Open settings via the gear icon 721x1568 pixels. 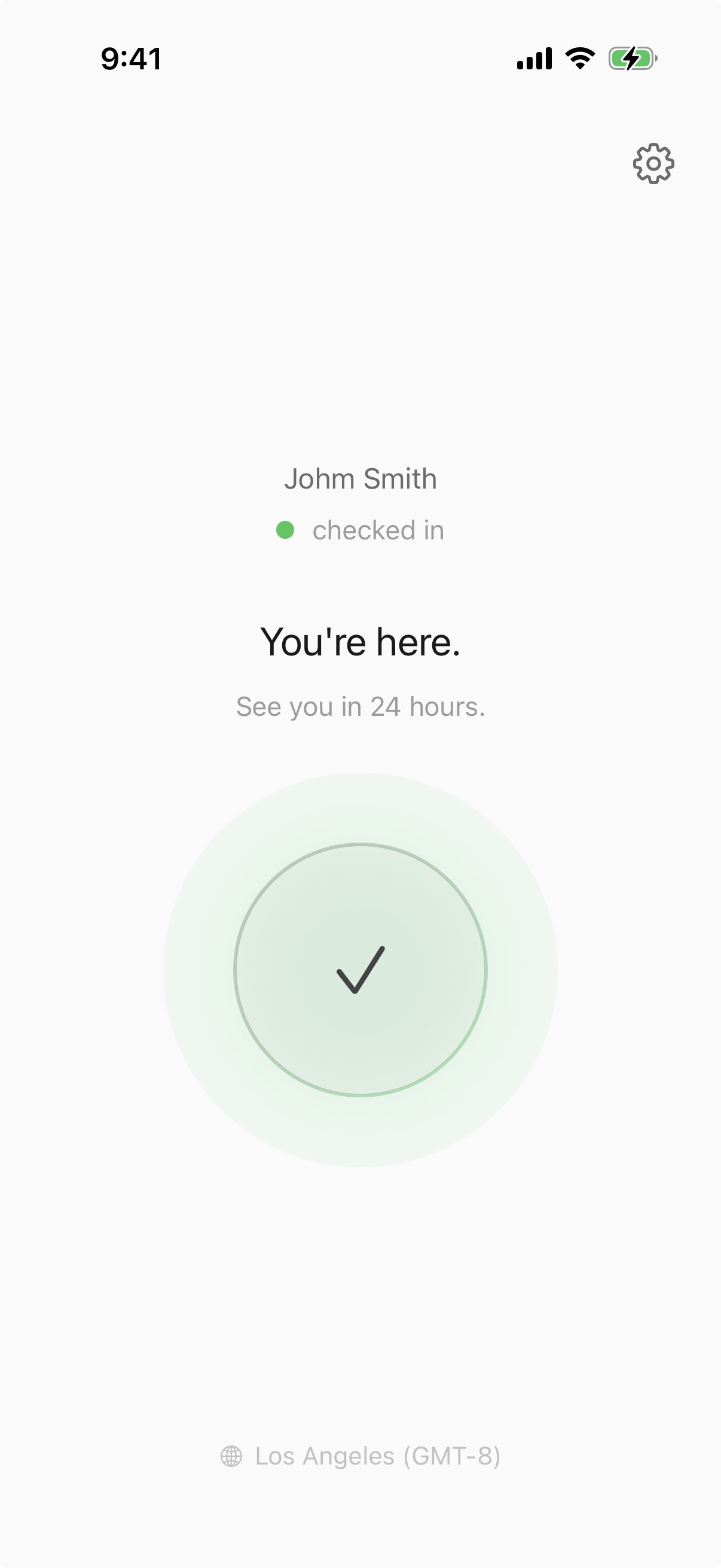point(653,164)
